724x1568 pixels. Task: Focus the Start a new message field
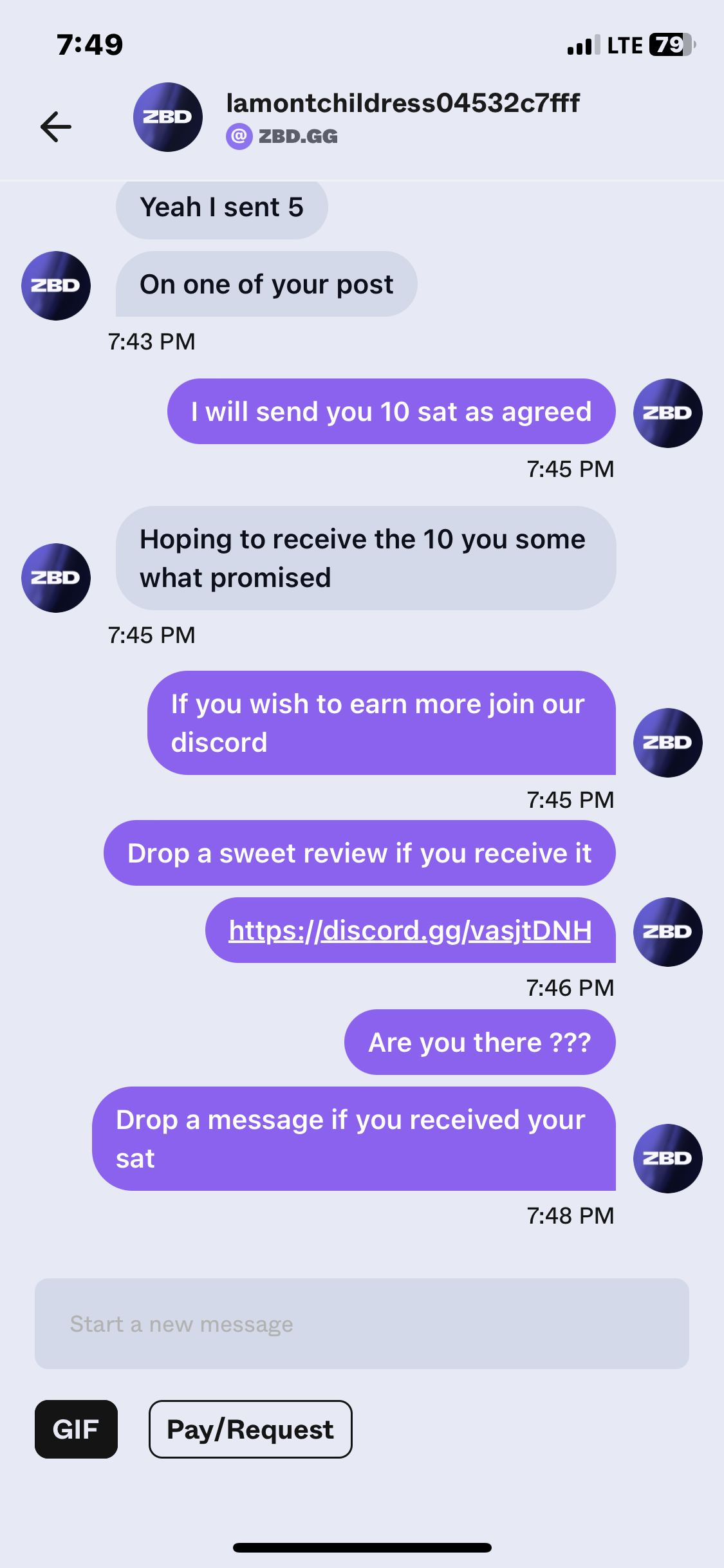362,1323
